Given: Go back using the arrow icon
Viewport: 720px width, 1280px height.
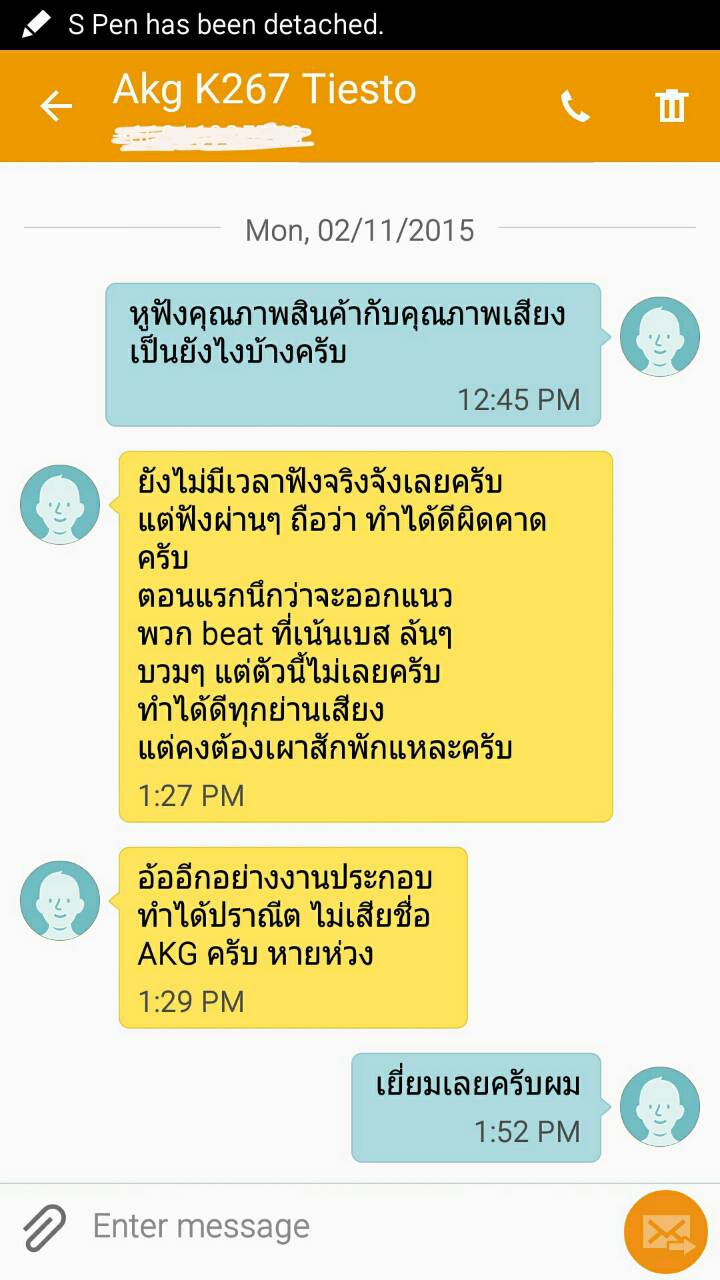Looking at the screenshot, I should click(56, 105).
